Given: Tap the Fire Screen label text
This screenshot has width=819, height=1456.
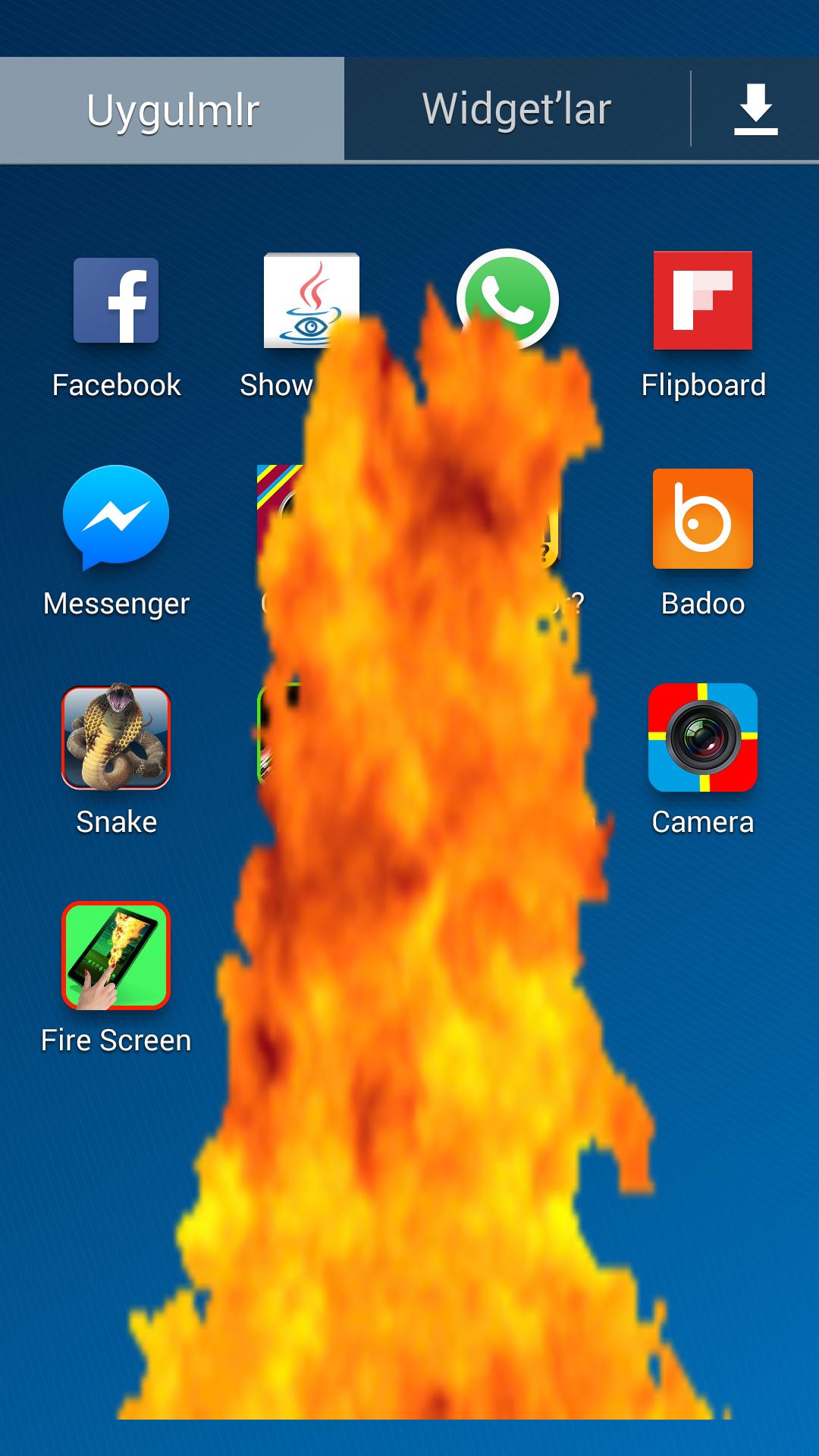Looking at the screenshot, I should 116,1040.
